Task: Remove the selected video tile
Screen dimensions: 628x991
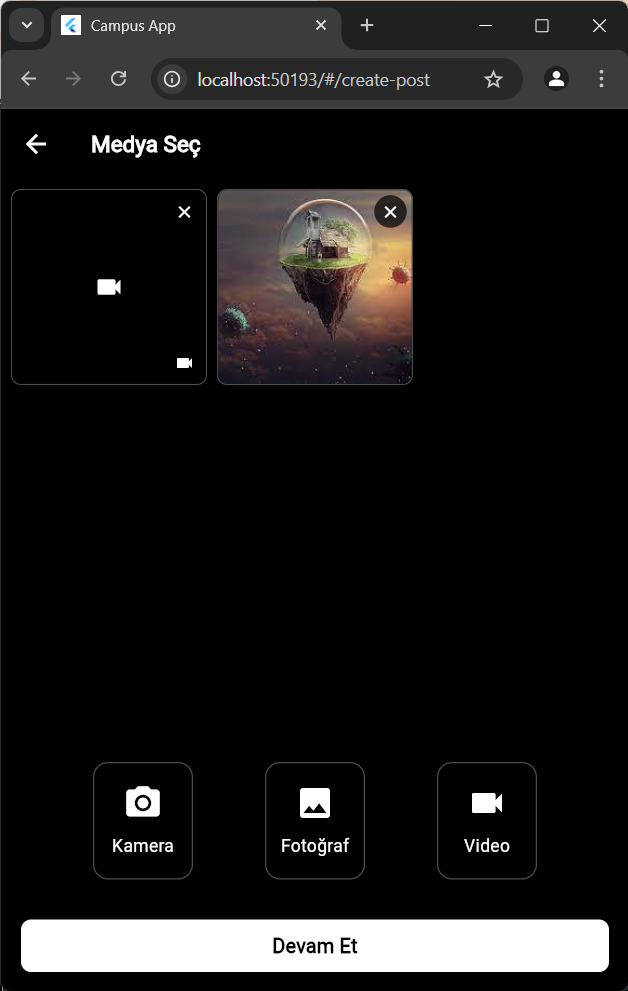Action: click(184, 212)
